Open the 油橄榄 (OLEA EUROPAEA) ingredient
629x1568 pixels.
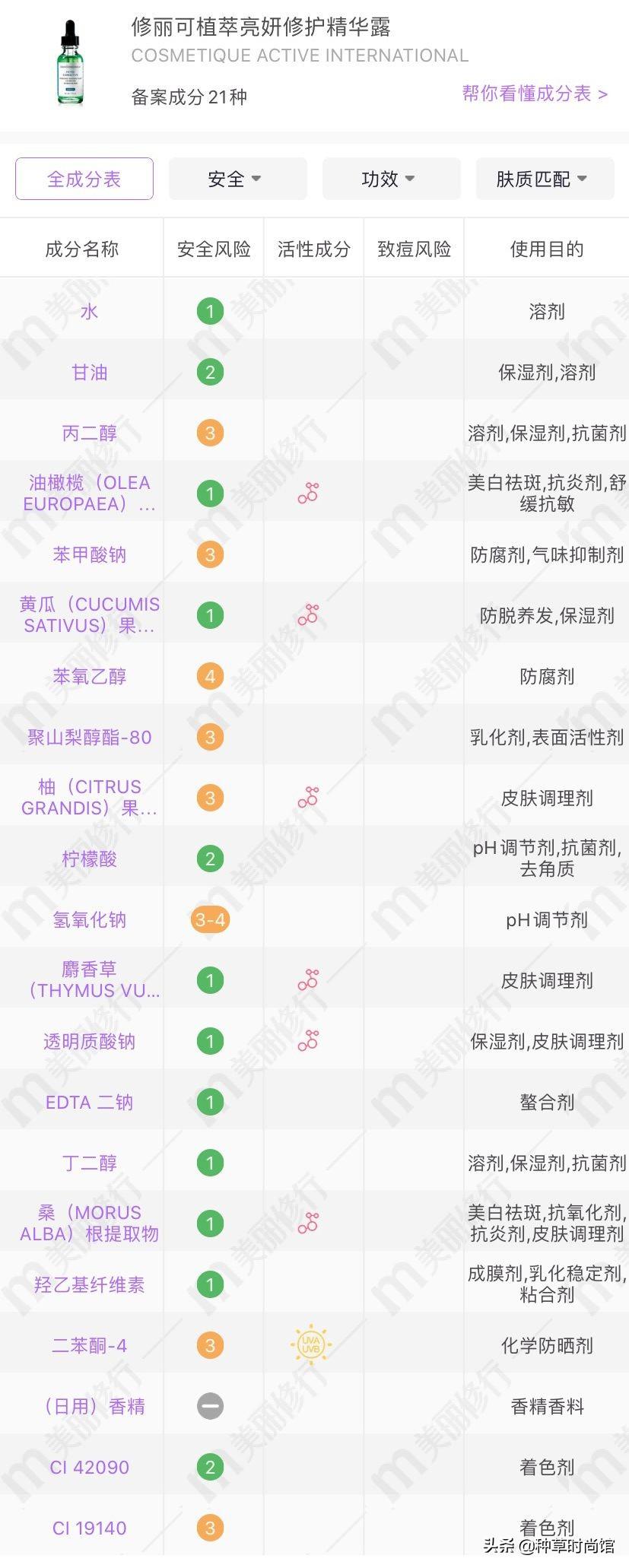point(89,494)
